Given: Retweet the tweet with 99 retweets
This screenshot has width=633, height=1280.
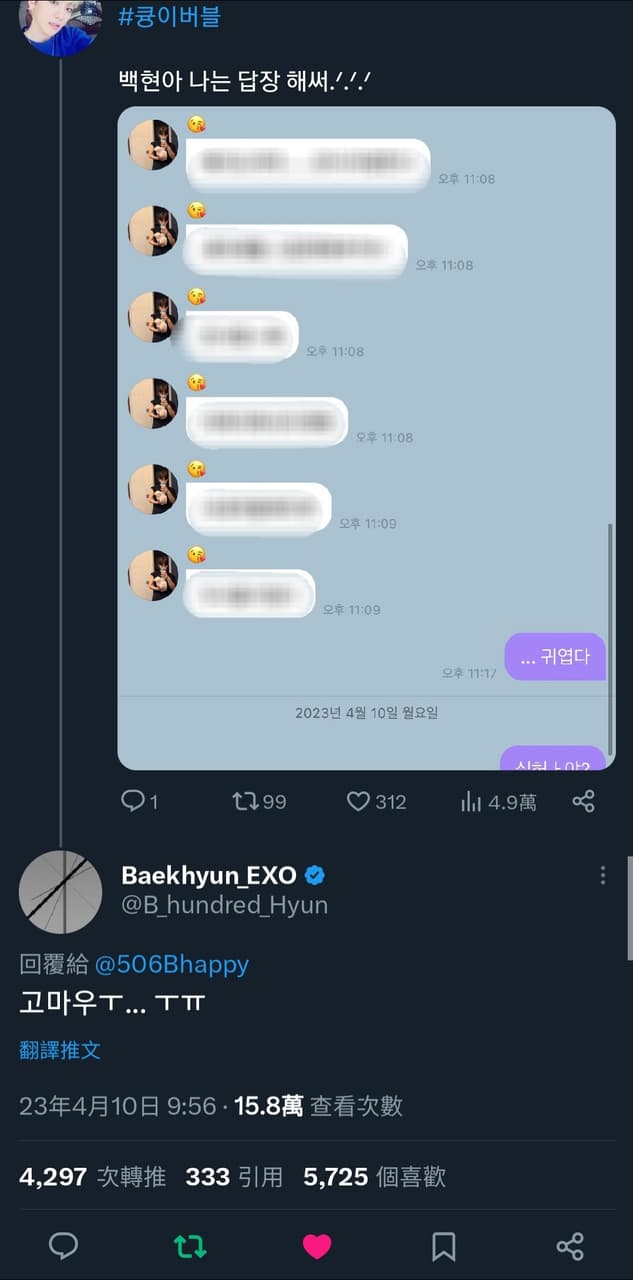Looking at the screenshot, I should tap(259, 801).
